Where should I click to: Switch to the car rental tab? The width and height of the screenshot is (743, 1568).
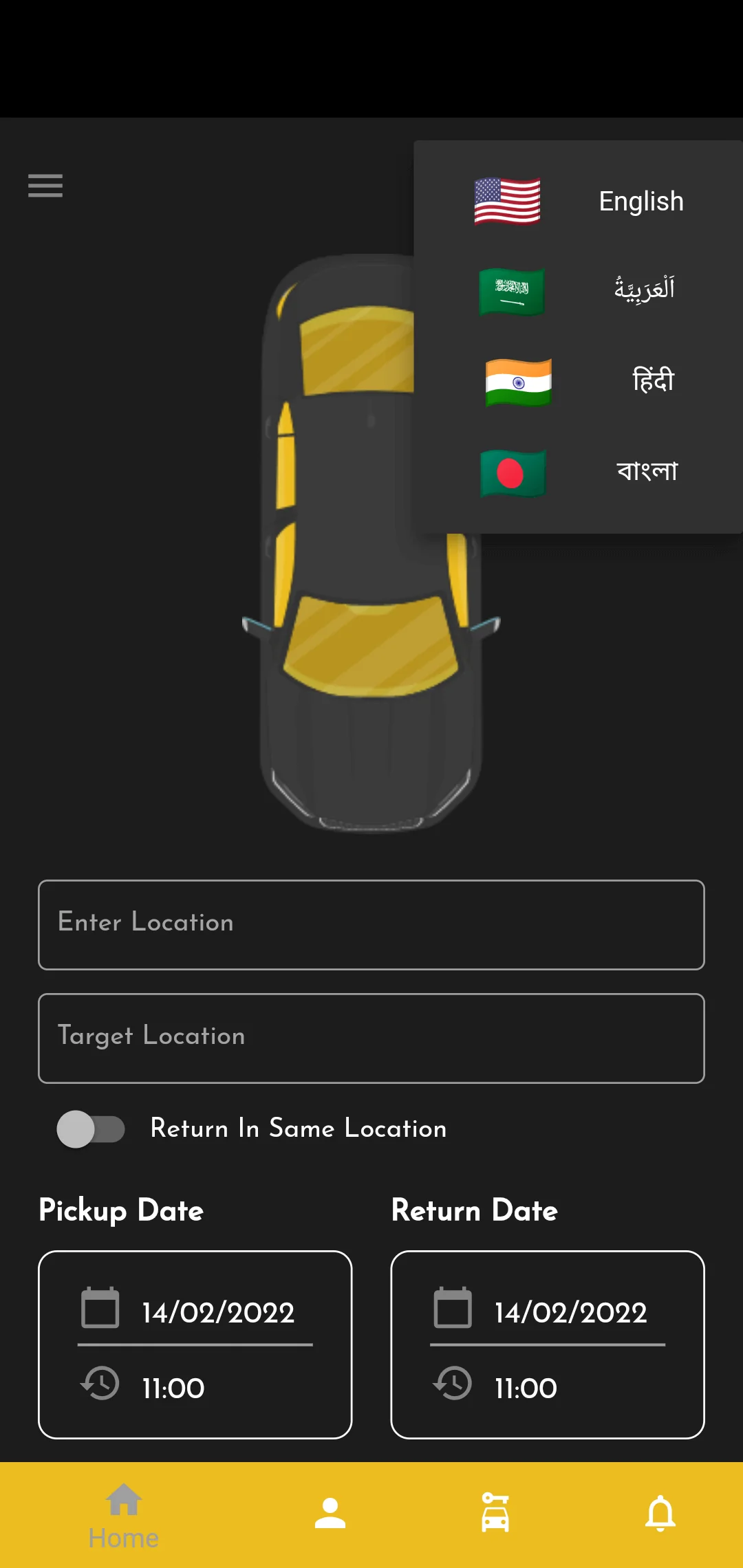(495, 1514)
